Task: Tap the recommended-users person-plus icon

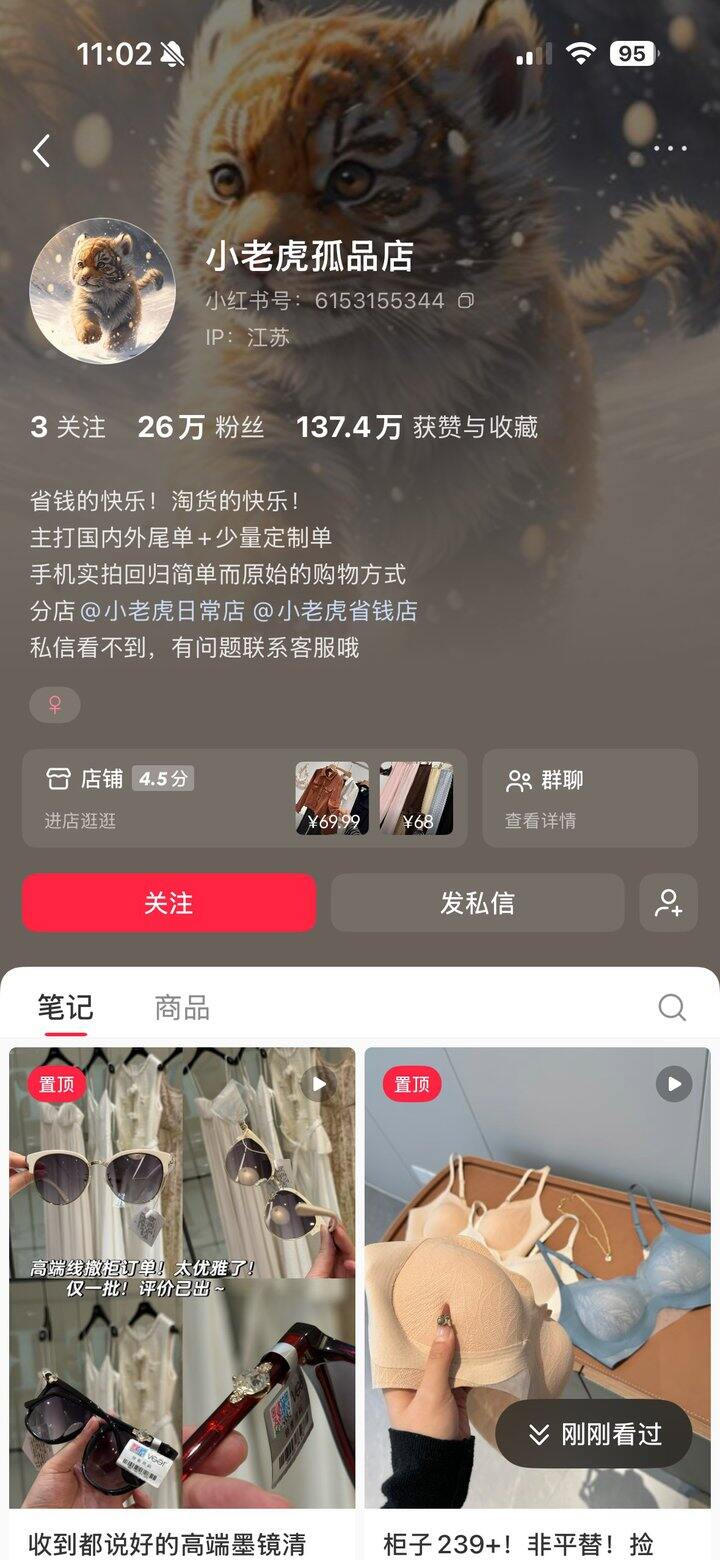Action: (x=668, y=903)
